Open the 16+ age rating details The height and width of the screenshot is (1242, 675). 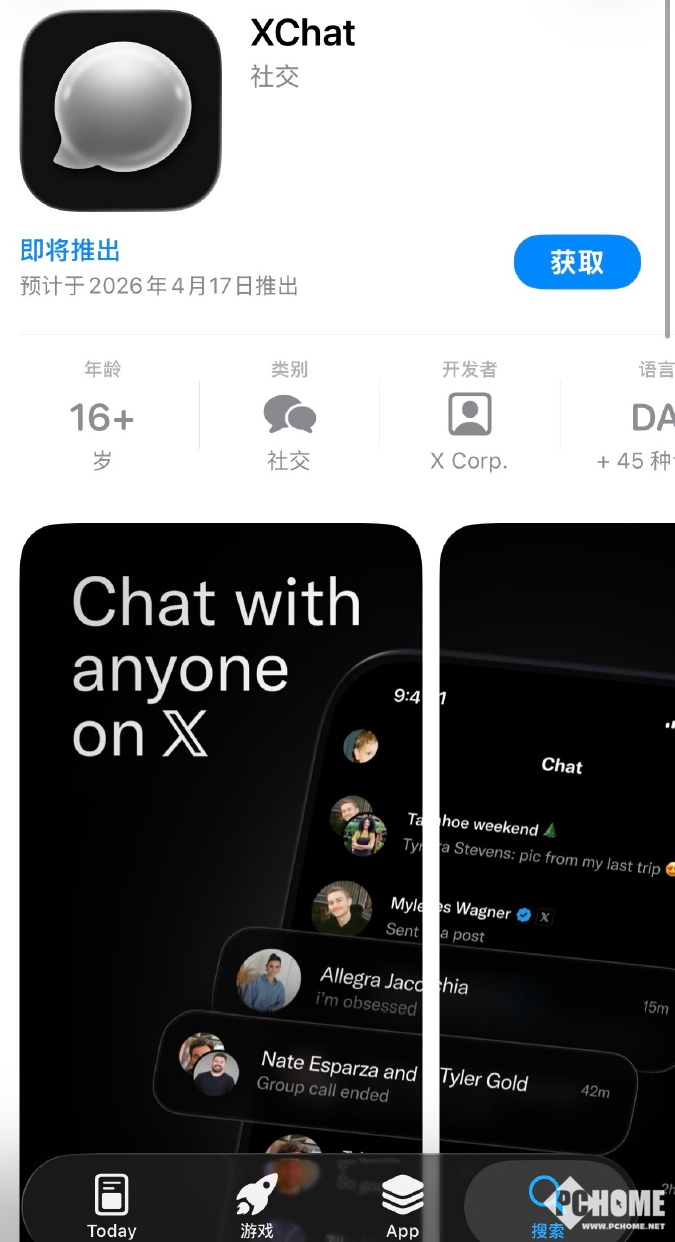(102, 416)
